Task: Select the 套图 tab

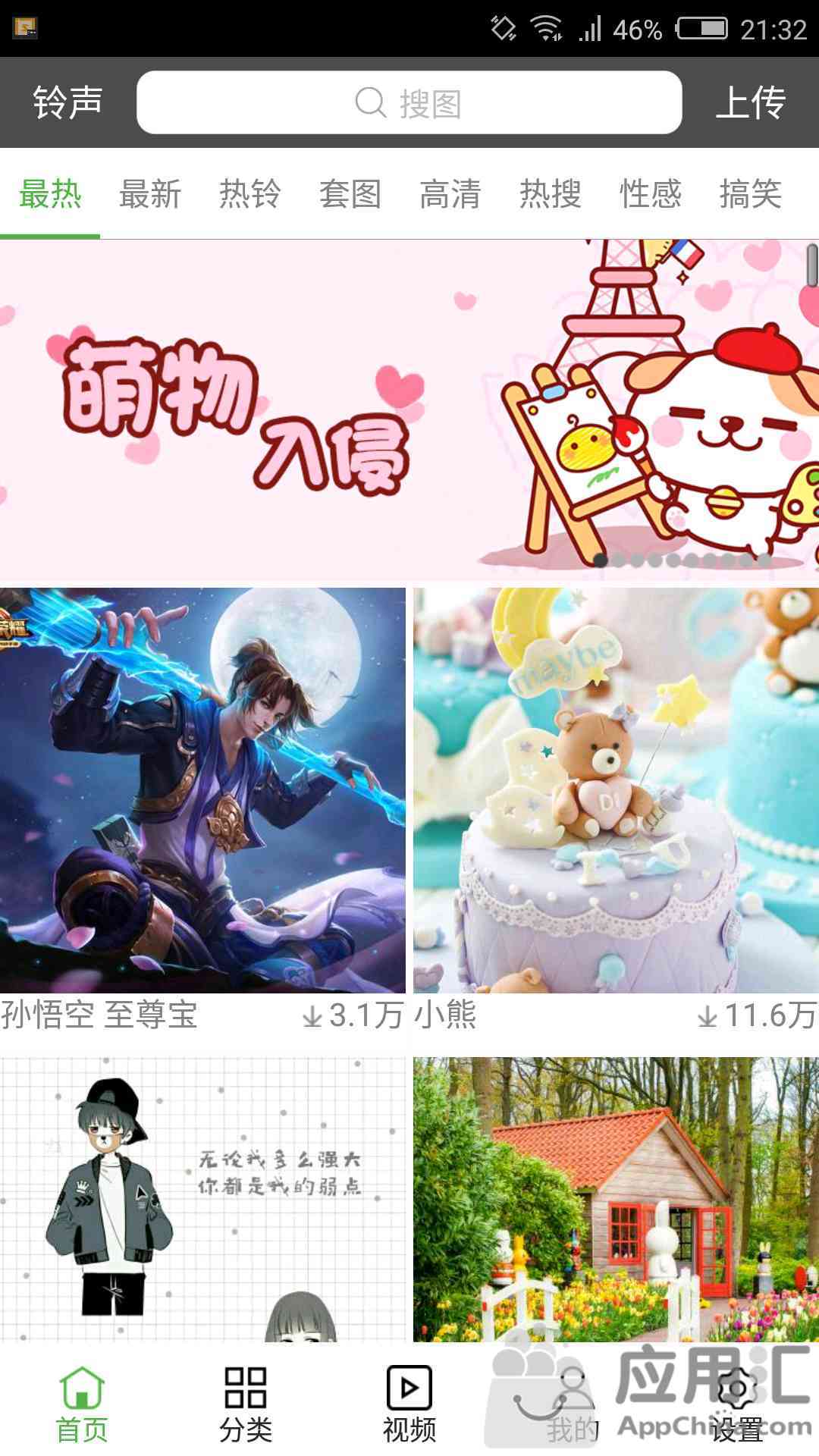Action: tap(350, 194)
